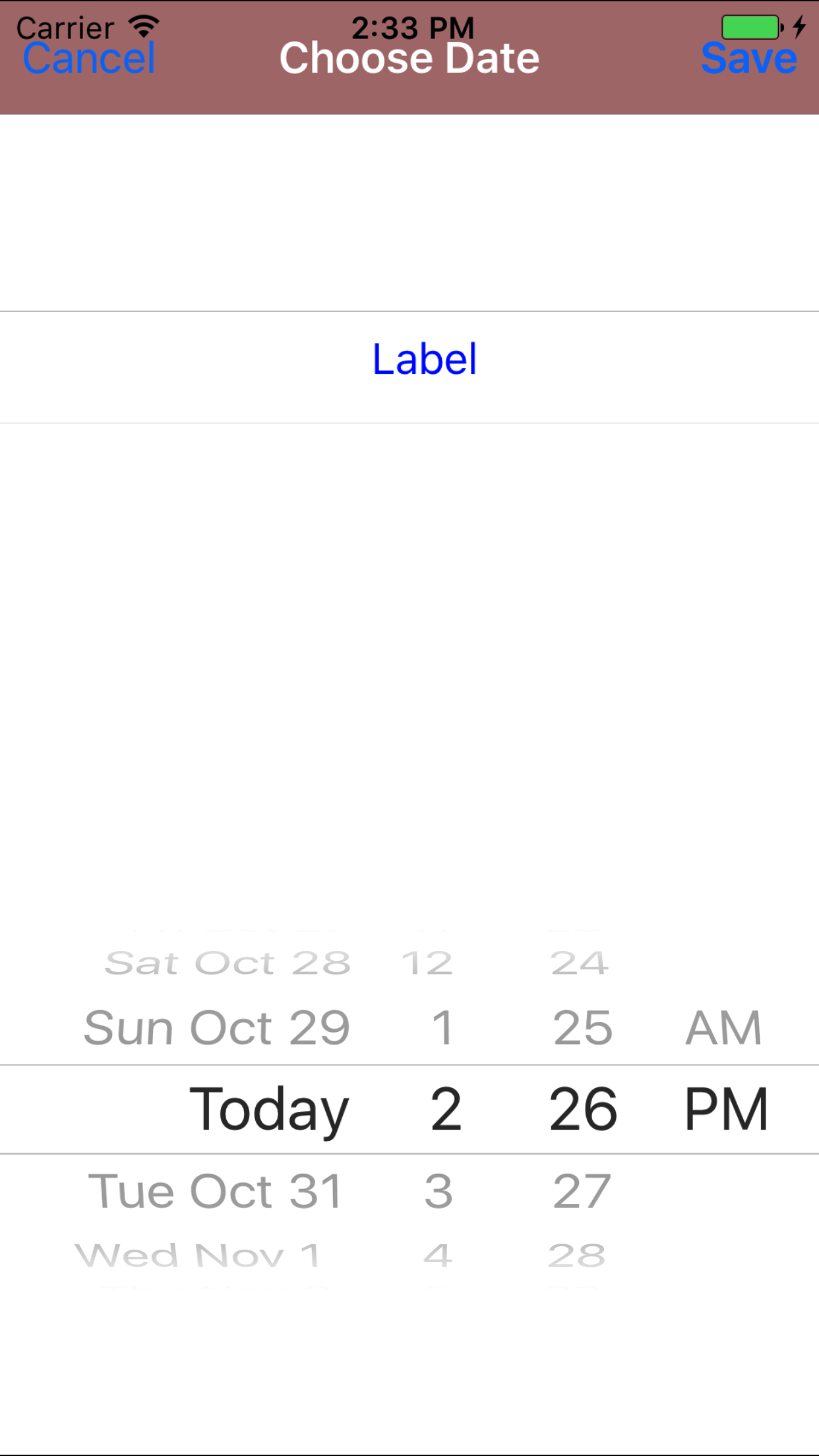The image size is (819, 1456).
Task: Cancel choosing the date
Action: 89,59
